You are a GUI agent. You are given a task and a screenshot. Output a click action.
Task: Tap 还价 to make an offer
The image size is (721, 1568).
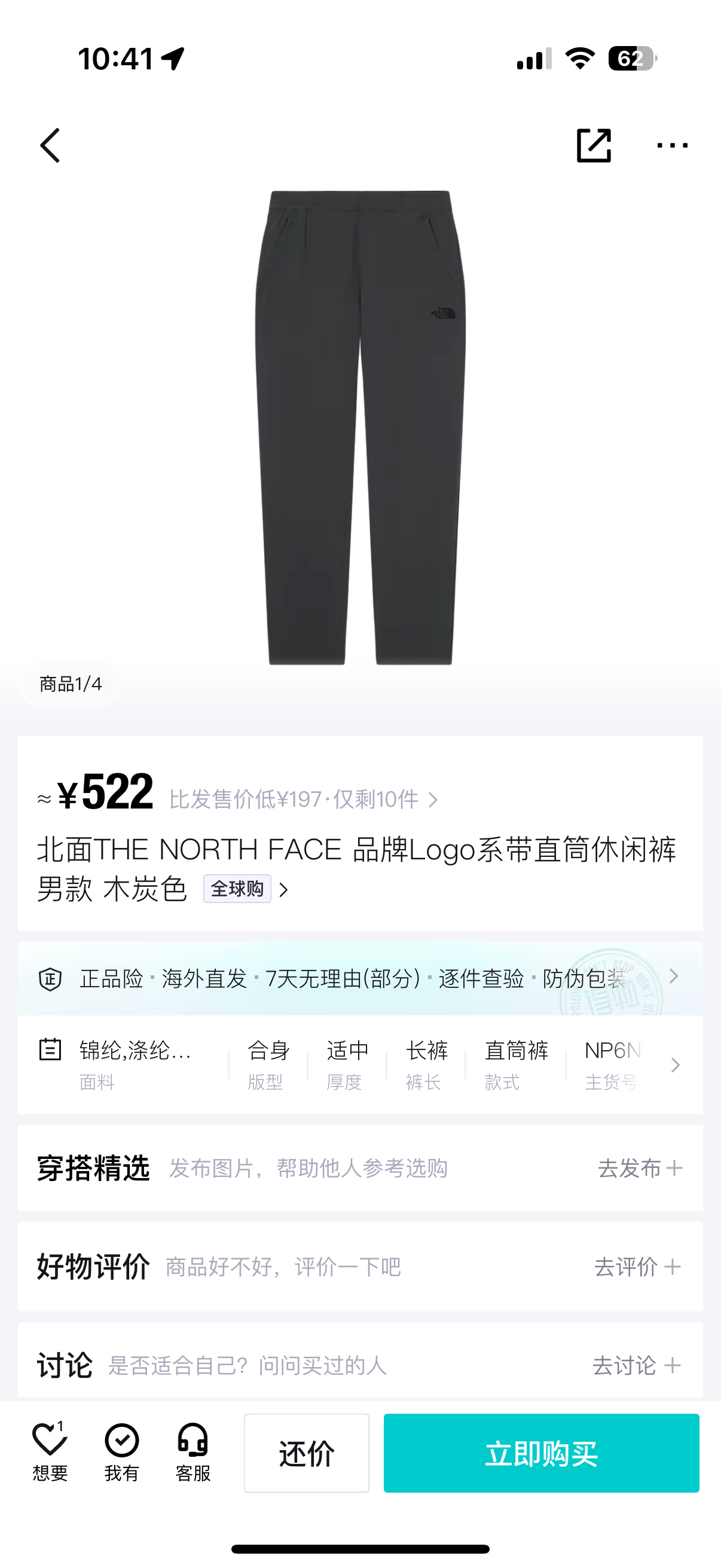(307, 1453)
